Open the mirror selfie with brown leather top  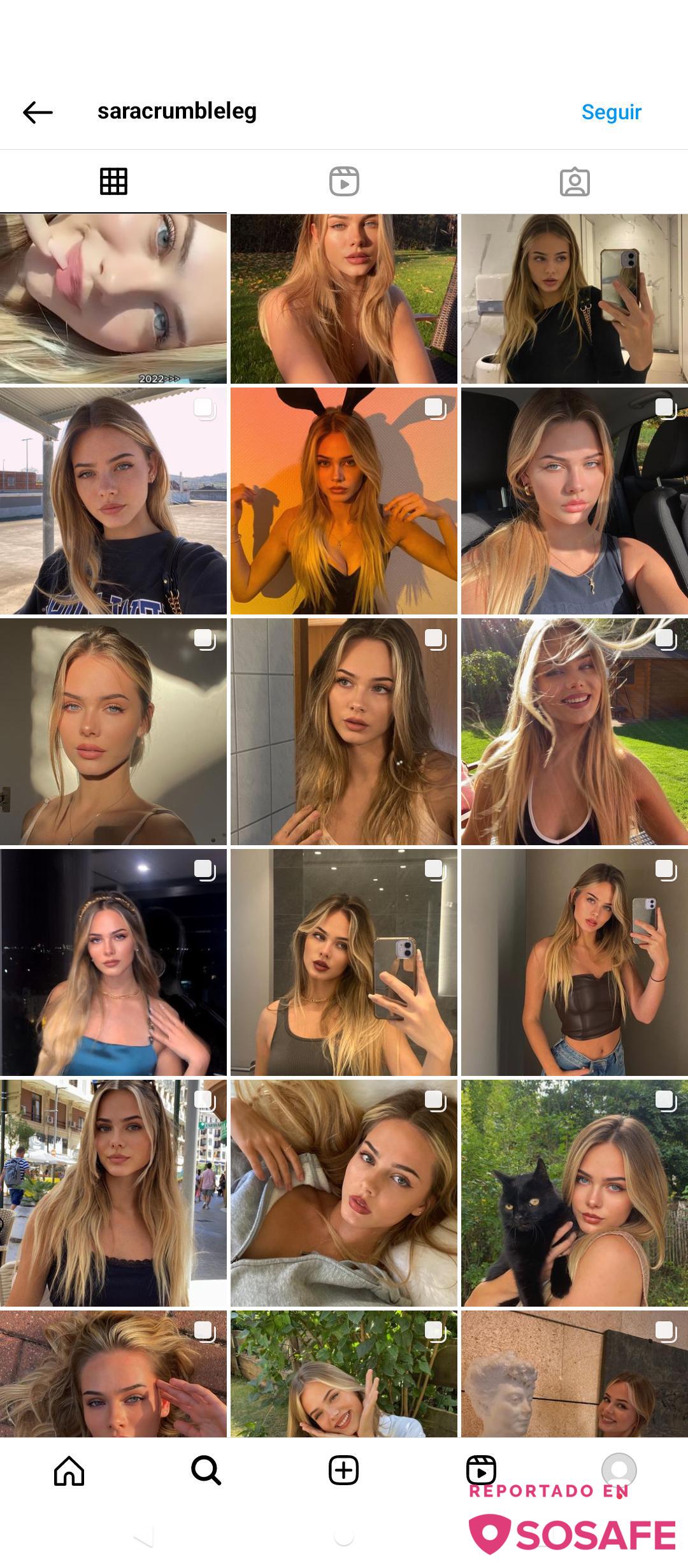pos(575,962)
